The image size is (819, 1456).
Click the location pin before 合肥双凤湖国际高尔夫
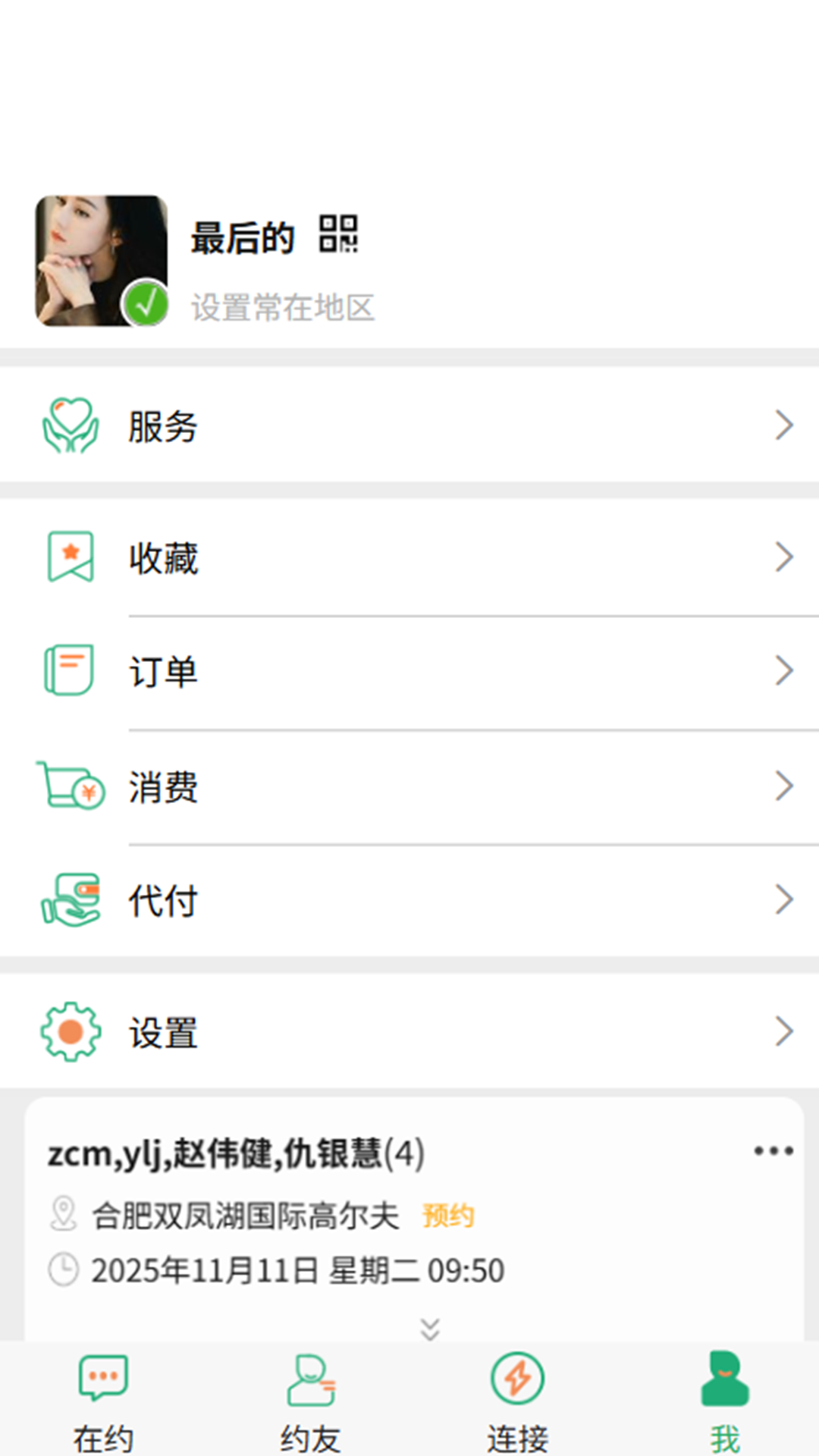pyautogui.click(x=64, y=1214)
